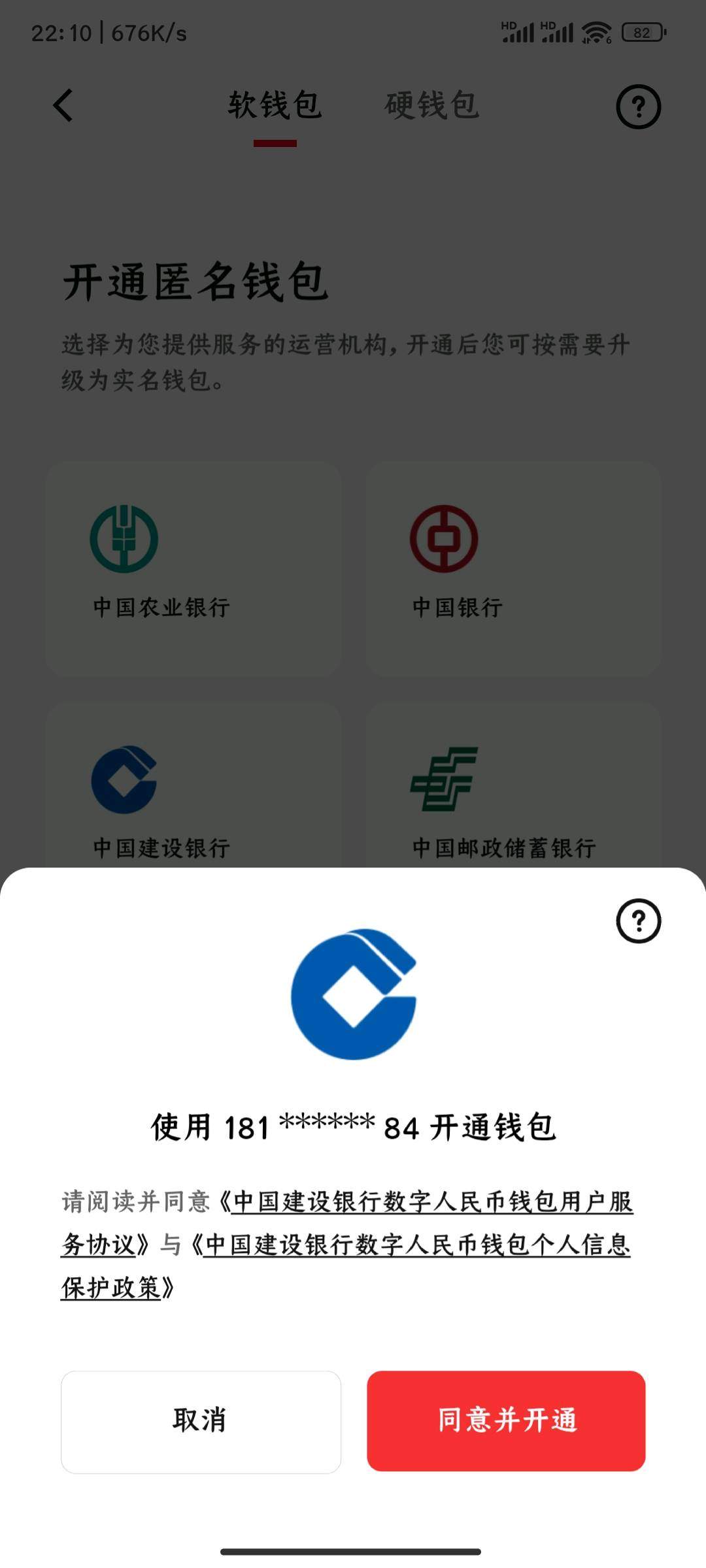Open the help icon in the bottom sheet

[x=638, y=921]
